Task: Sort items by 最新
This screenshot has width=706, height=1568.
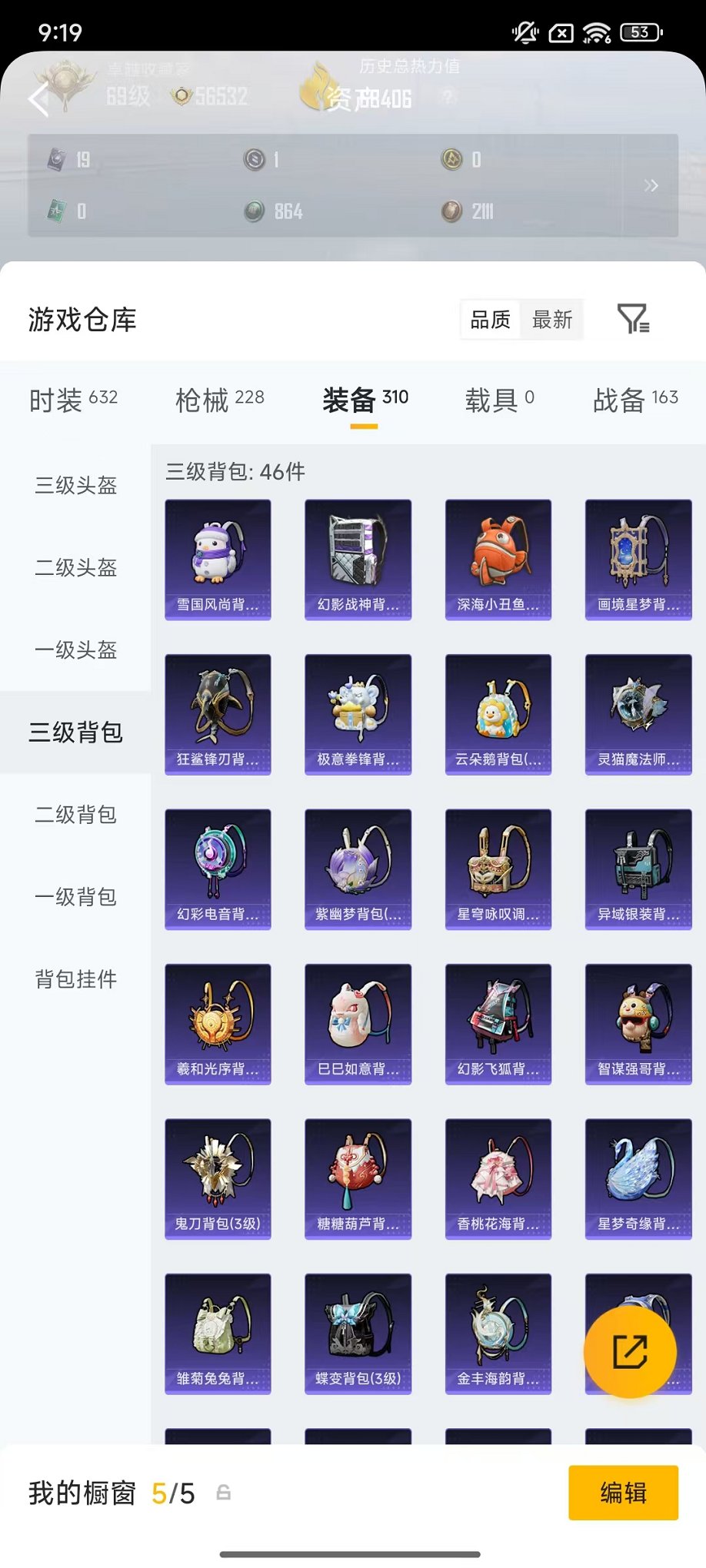Action: (x=551, y=319)
